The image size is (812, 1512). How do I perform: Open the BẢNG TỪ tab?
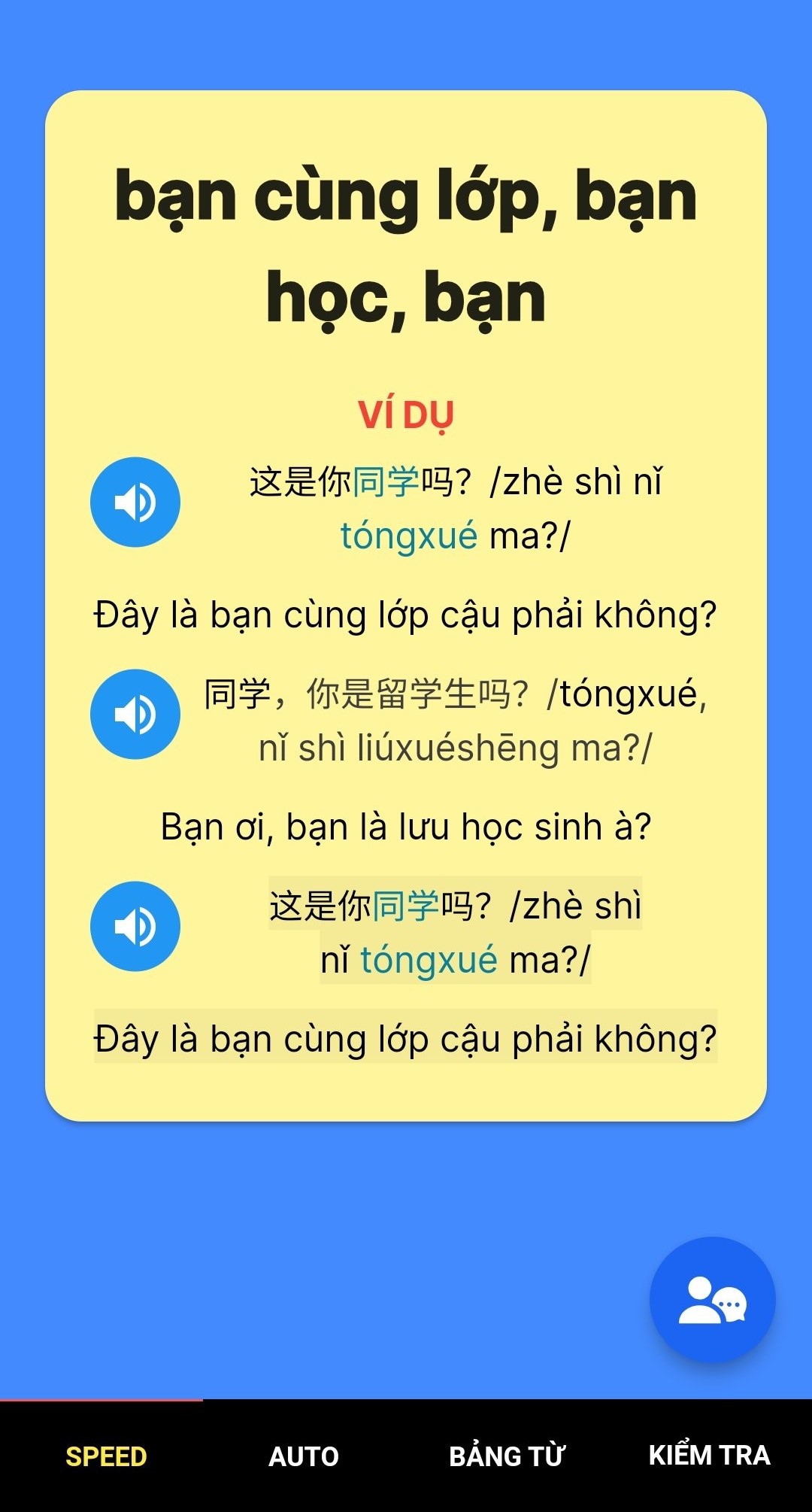pyautogui.click(x=507, y=1456)
